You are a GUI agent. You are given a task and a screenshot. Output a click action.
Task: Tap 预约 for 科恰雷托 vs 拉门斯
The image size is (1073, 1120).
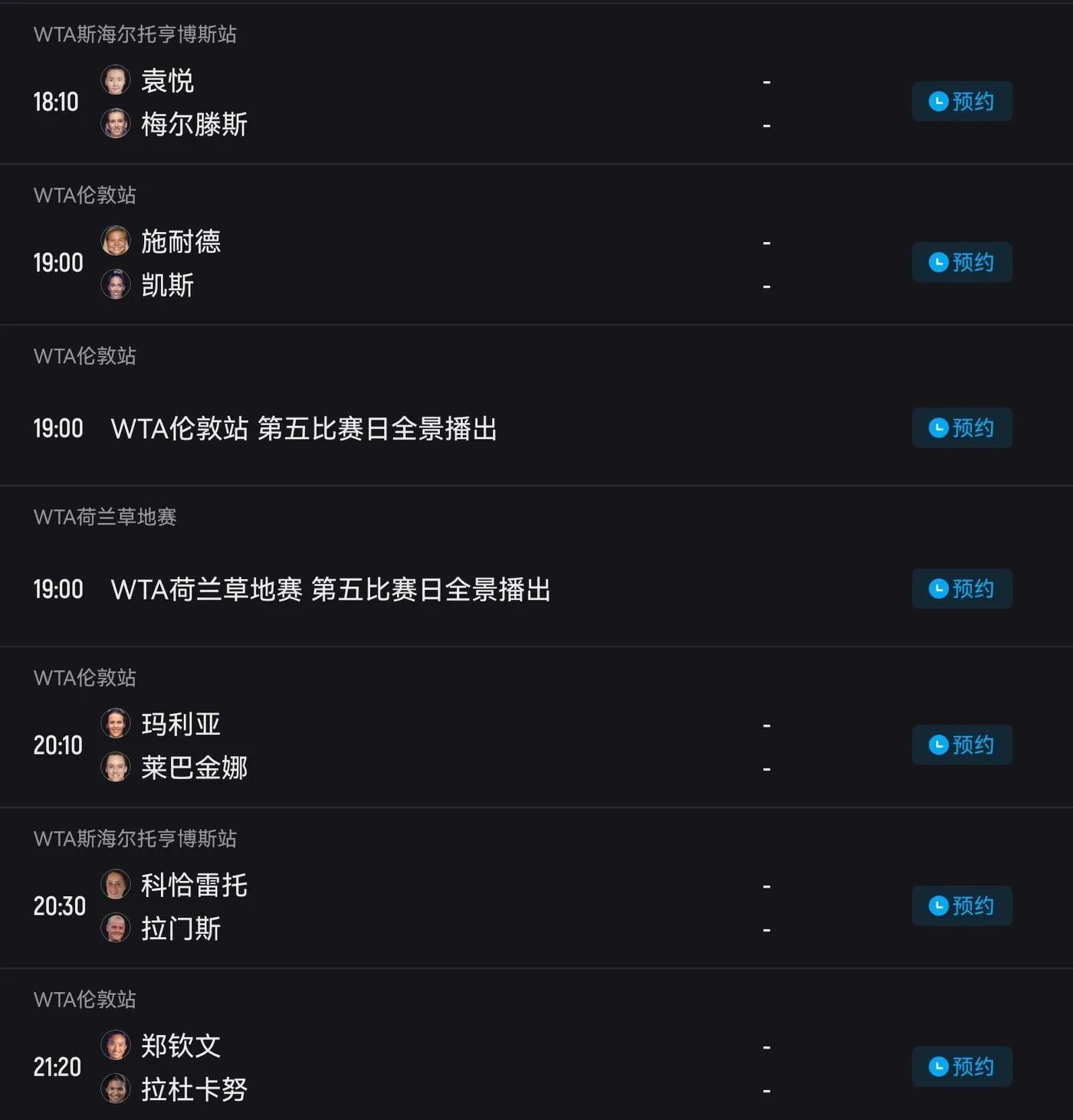tap(961, 905)
